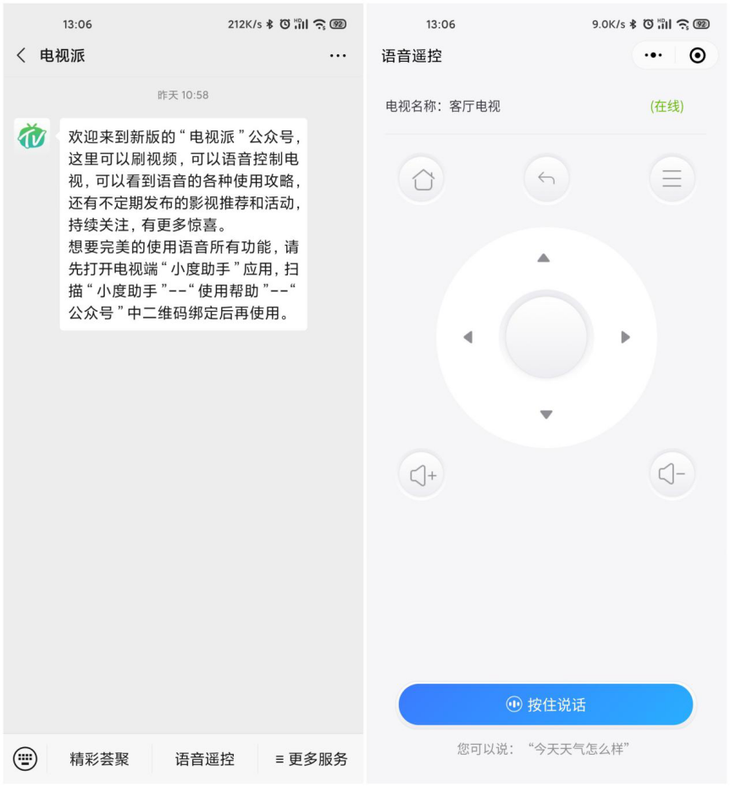Screen dimensions: 730x787
Task: Tap the remote's return arrow button
Action: [546, 180]
